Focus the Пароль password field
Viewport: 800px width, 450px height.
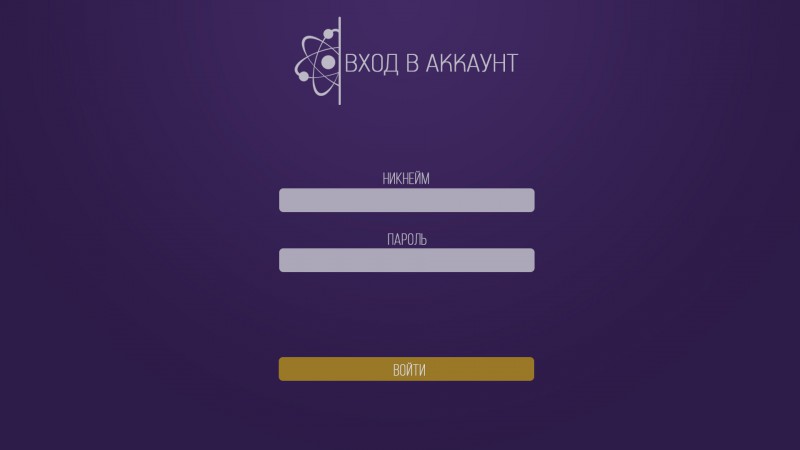(406, 260)
